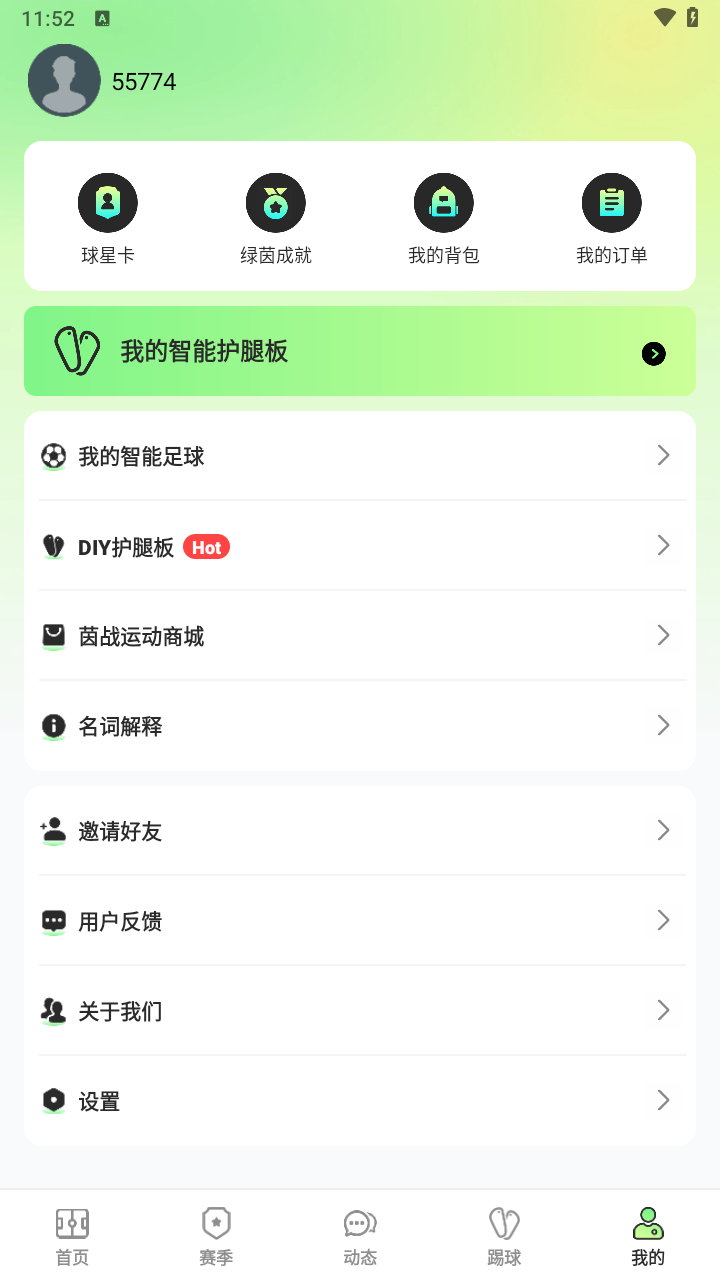The height and width of the screenshot is (1280, 720).
Task: Open the 球星卡 player card icon
Action: (x=108, y=202)
